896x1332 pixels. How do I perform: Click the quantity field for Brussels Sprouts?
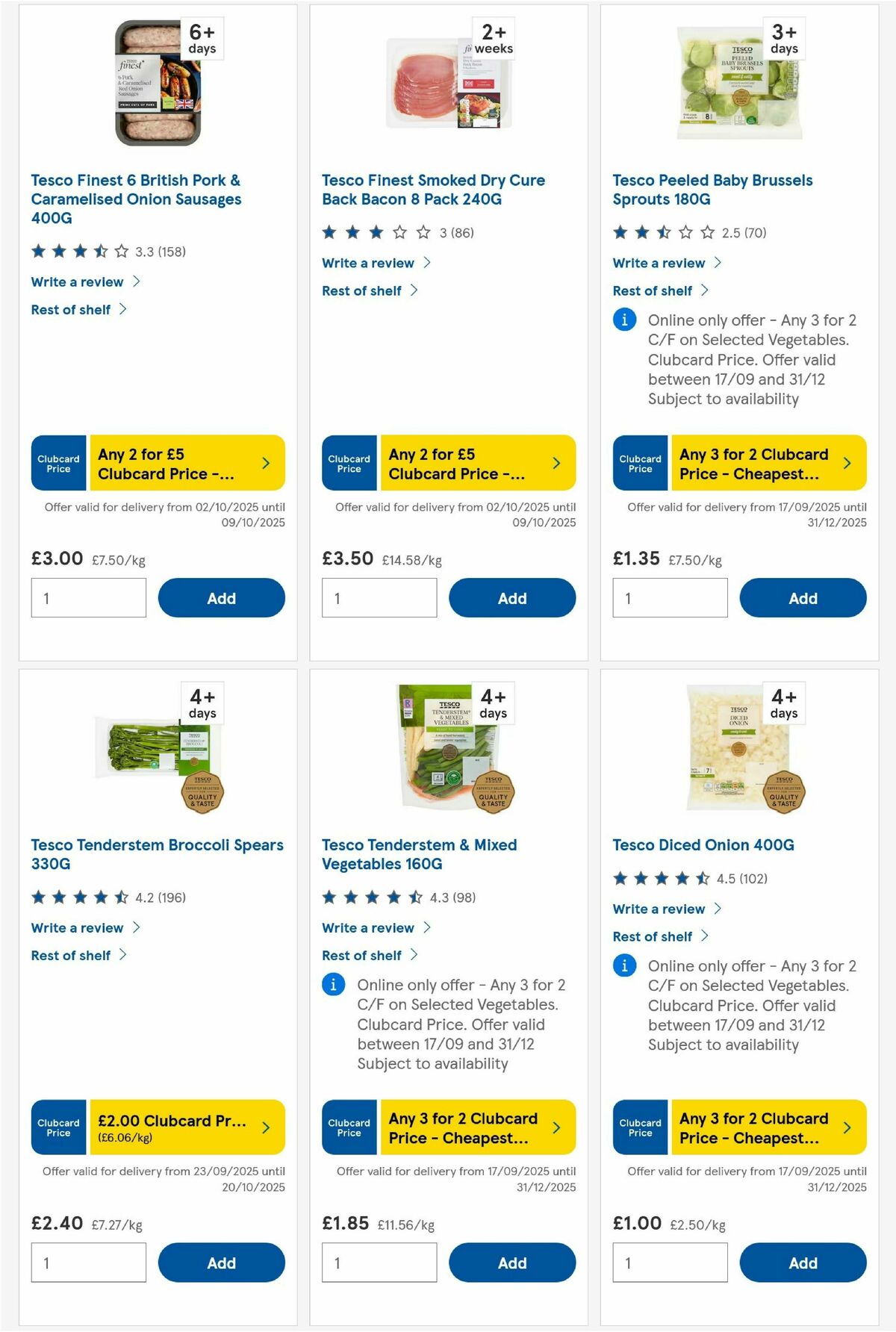670,597
